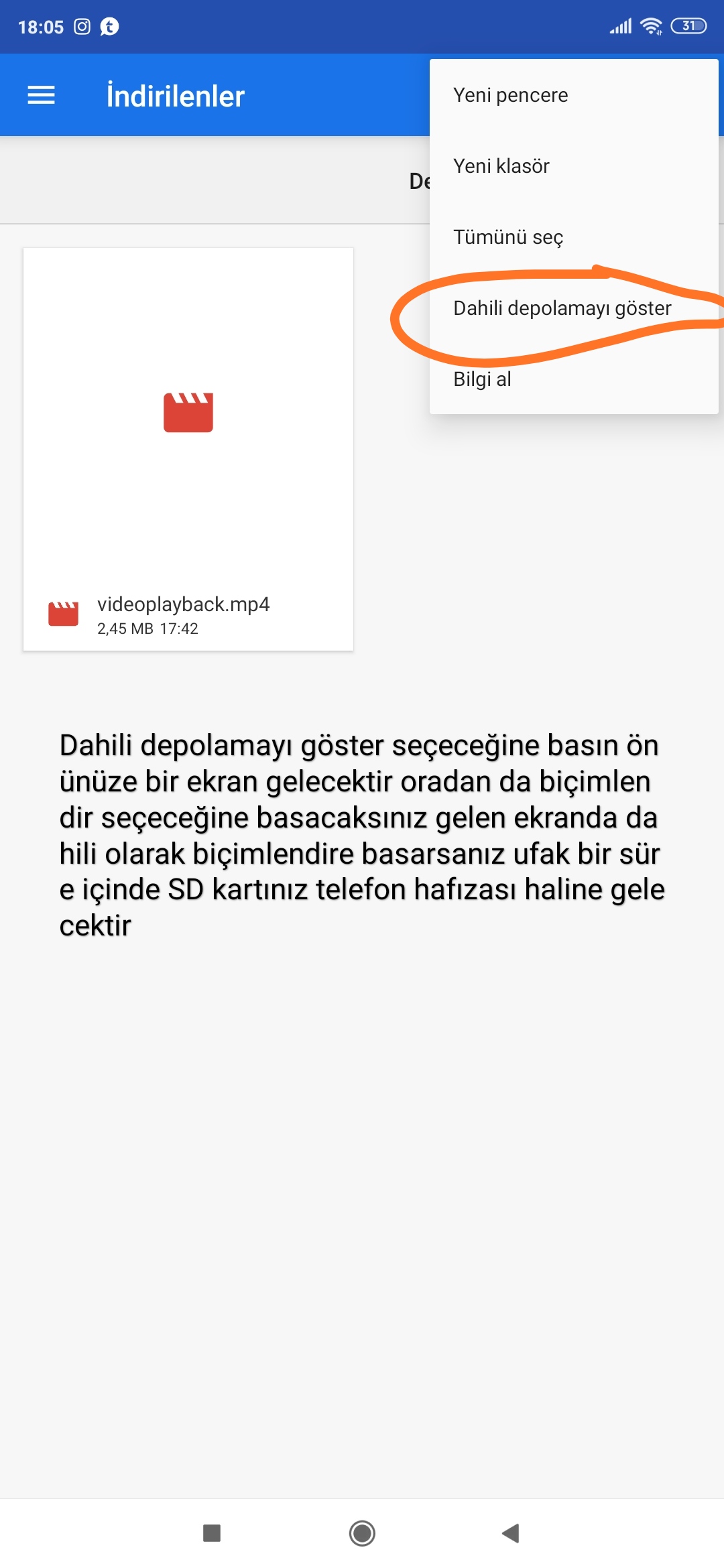Choose Yeni klasör to create a folder
The height and width of the screenshot is (1568, 724).
coord(501,166)
